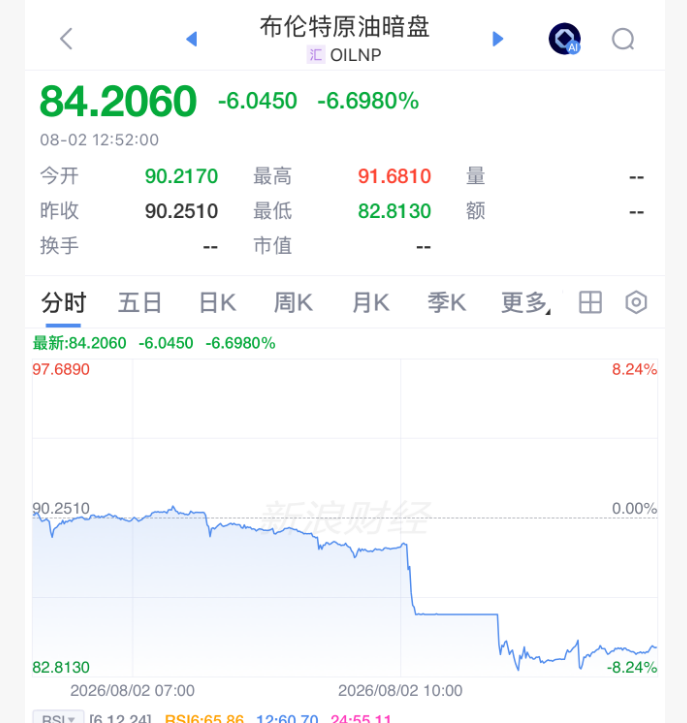Expand the 更多 chart period dropdown
The width and height of the screenshot is (687, 723).
526,303
